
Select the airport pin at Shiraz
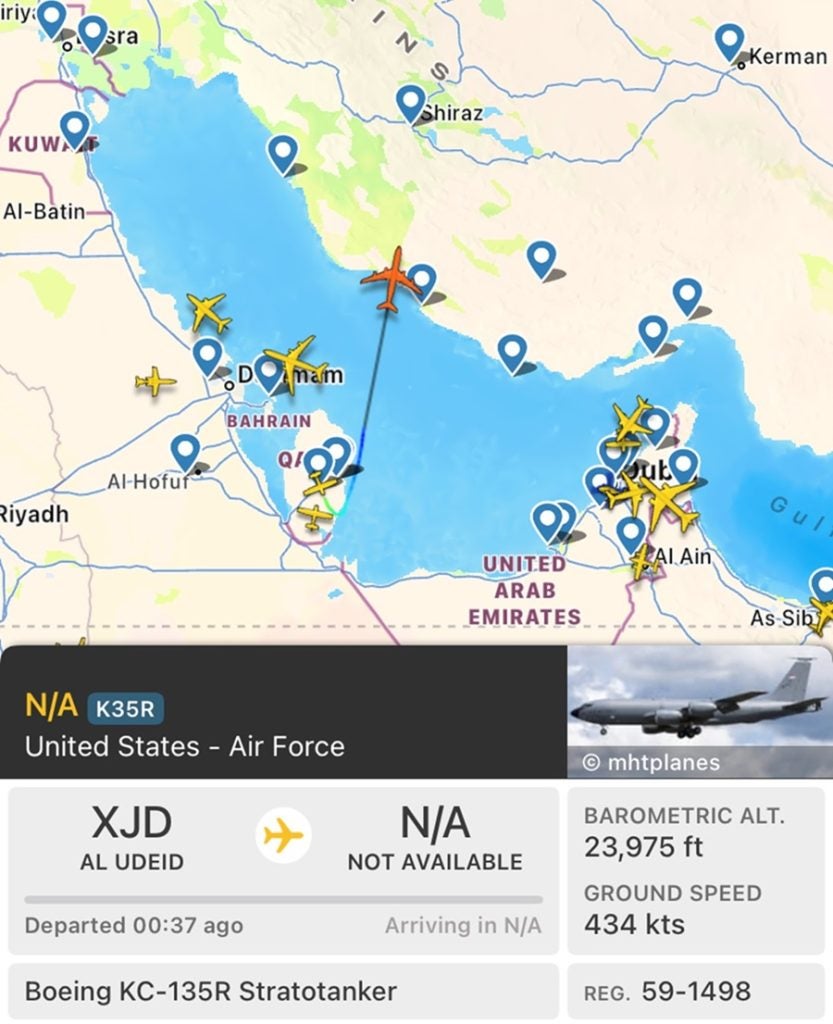click(x=410, y=102)
